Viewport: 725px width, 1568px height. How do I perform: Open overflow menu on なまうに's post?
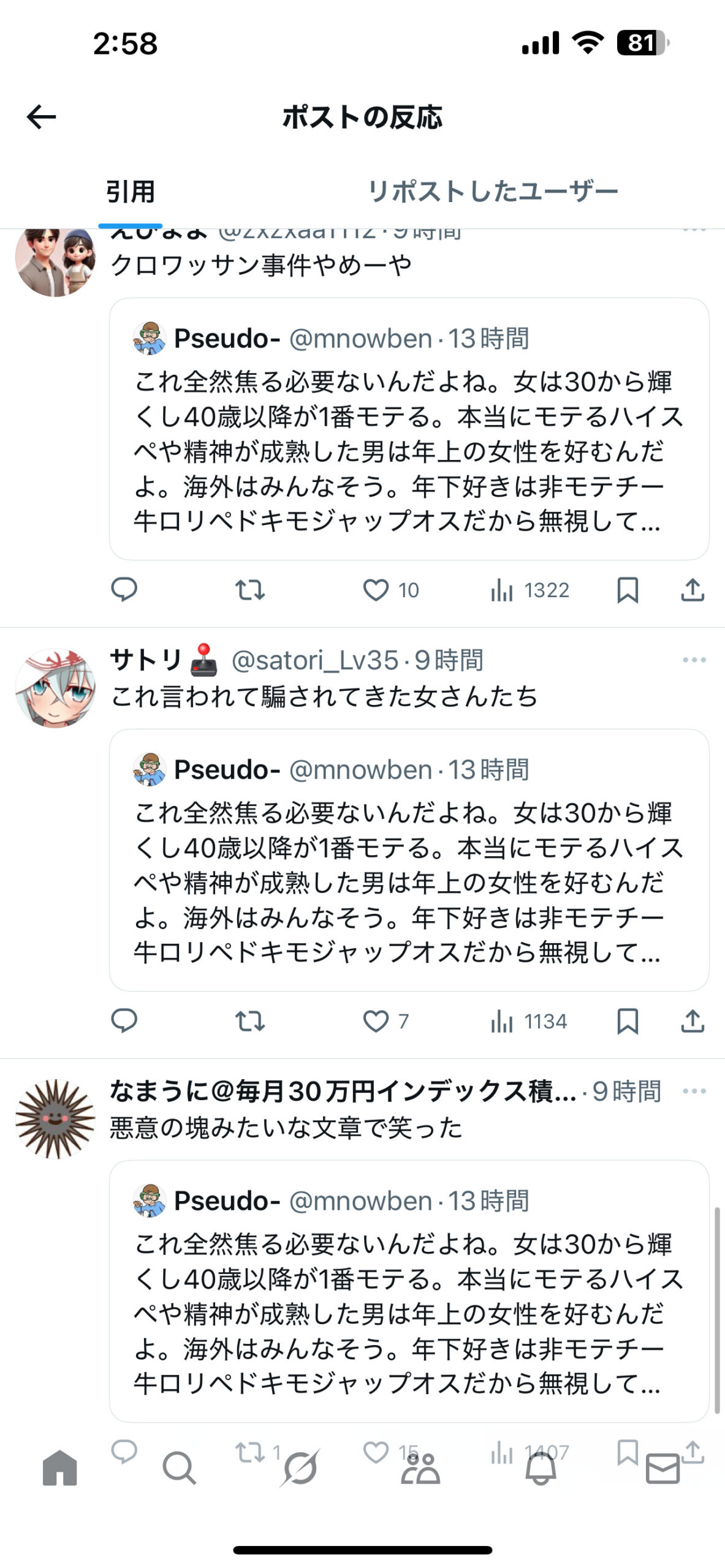pos(694,1091)
